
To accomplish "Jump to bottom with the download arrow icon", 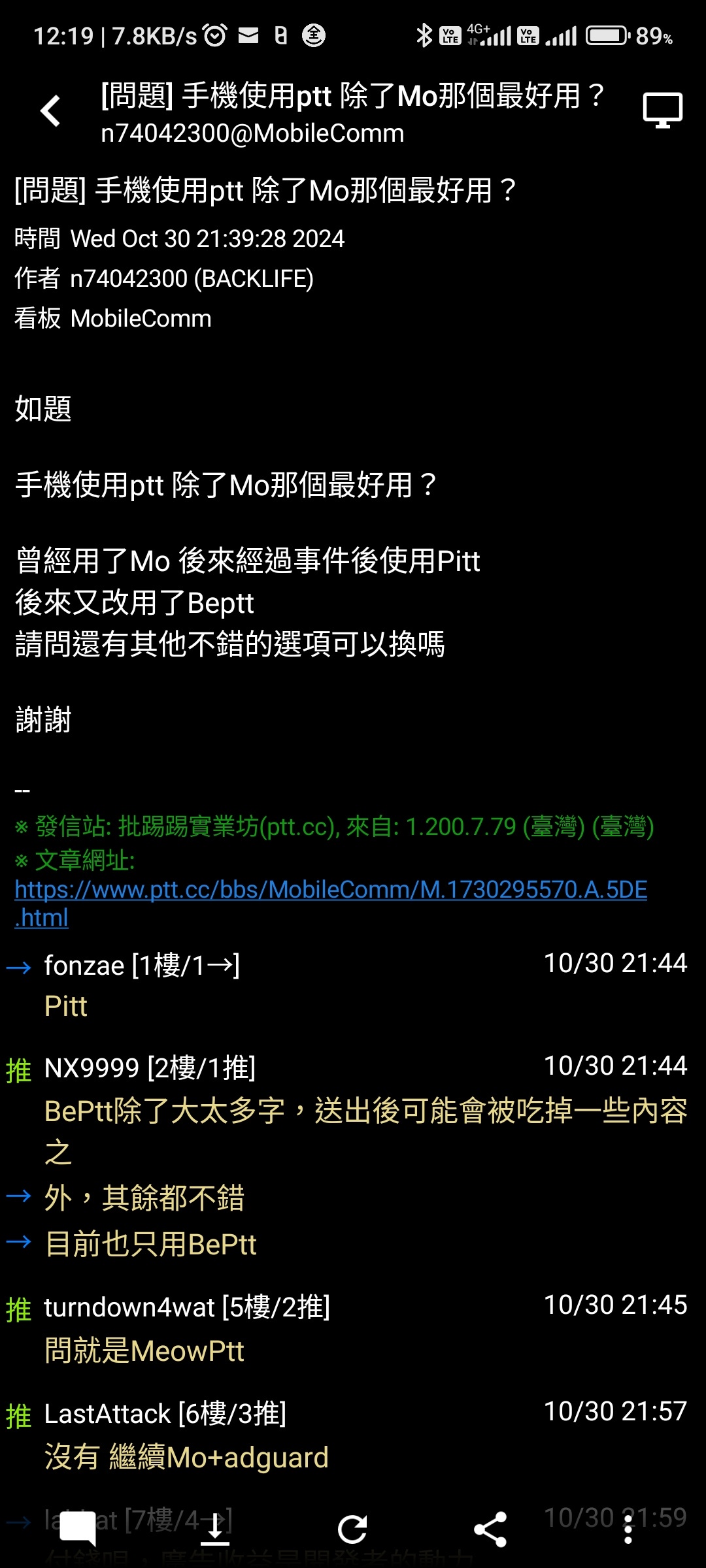I will click(x=214, y=1529).
